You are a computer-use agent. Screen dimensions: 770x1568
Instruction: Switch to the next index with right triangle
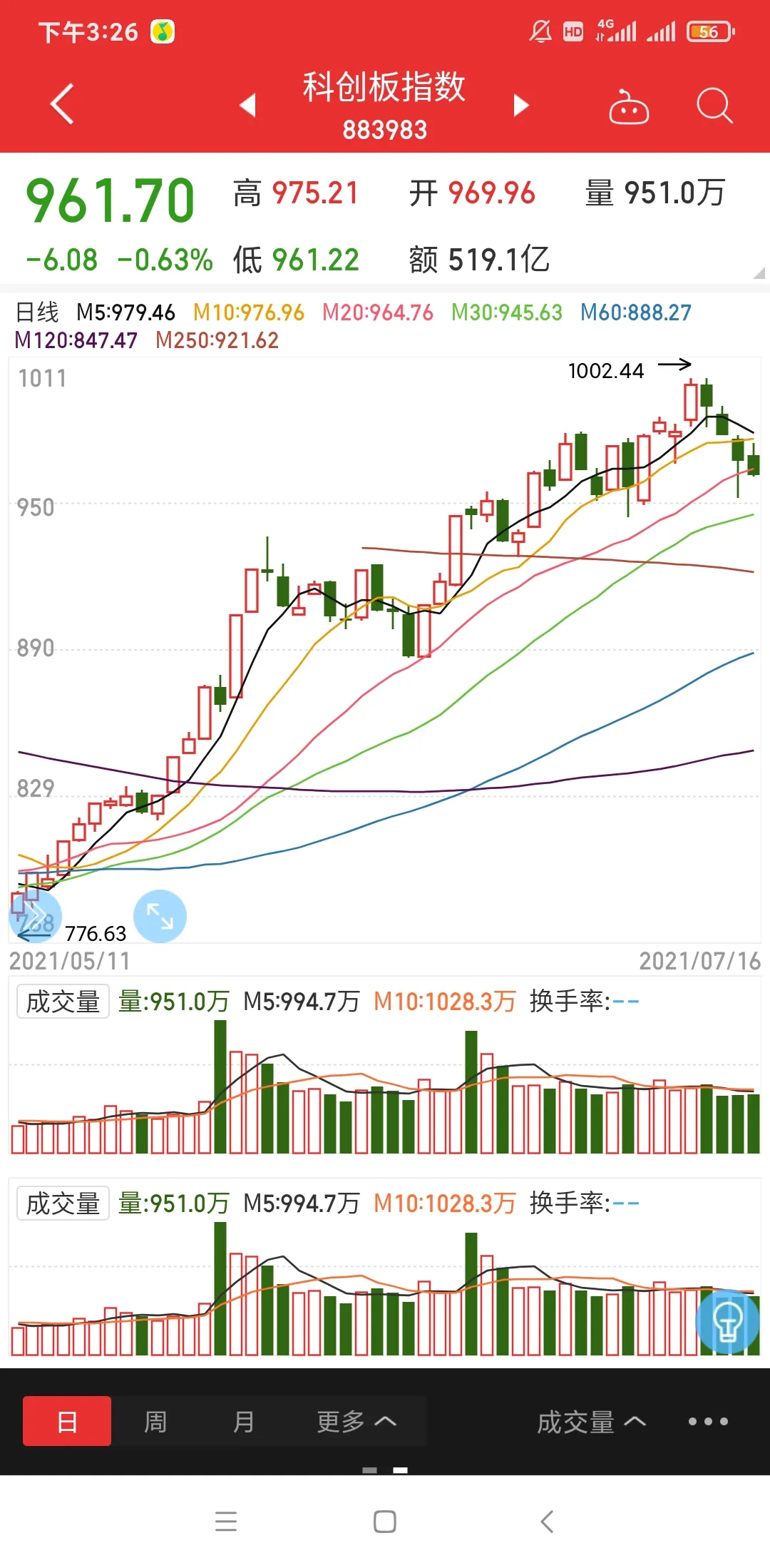(x=522, y=105)
